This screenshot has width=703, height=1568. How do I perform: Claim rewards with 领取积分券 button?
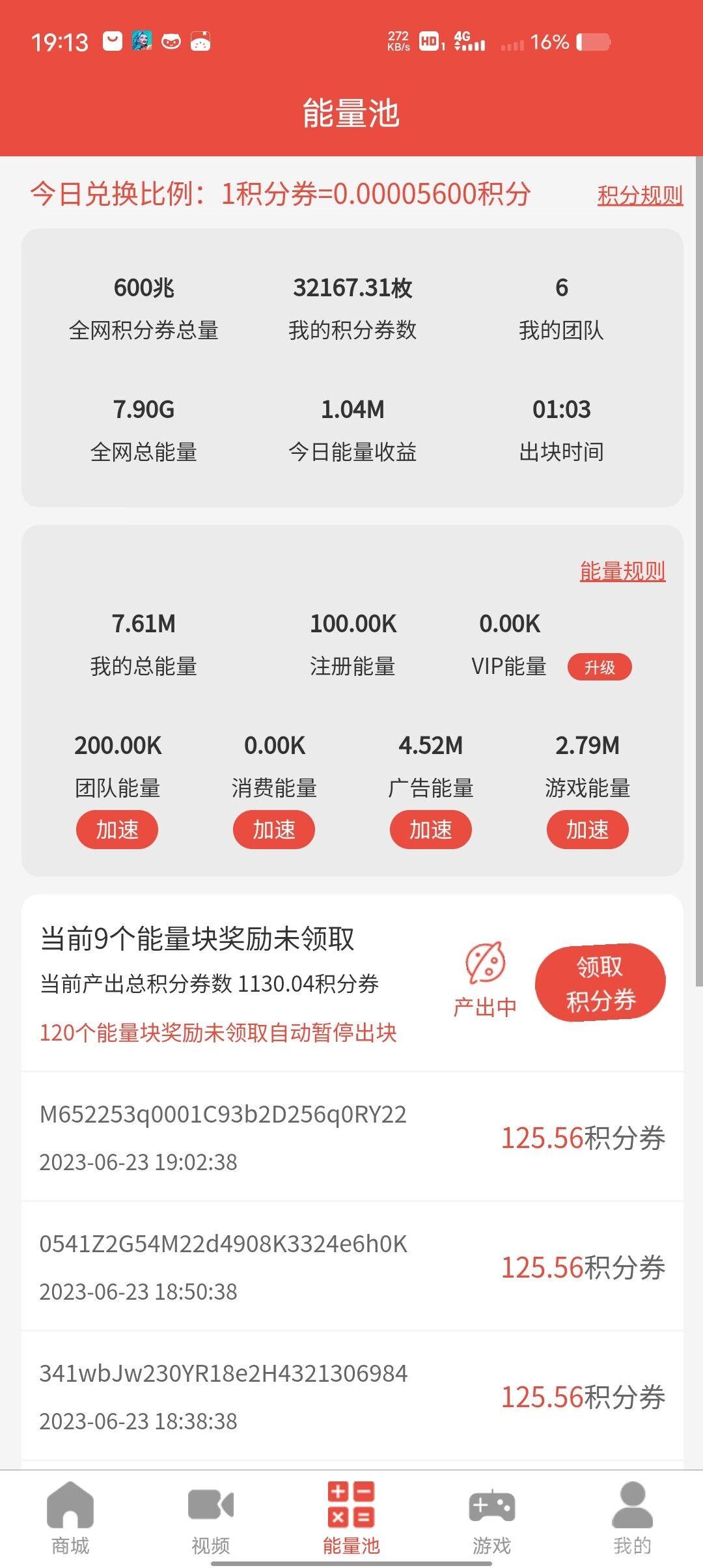pos(600,983)
